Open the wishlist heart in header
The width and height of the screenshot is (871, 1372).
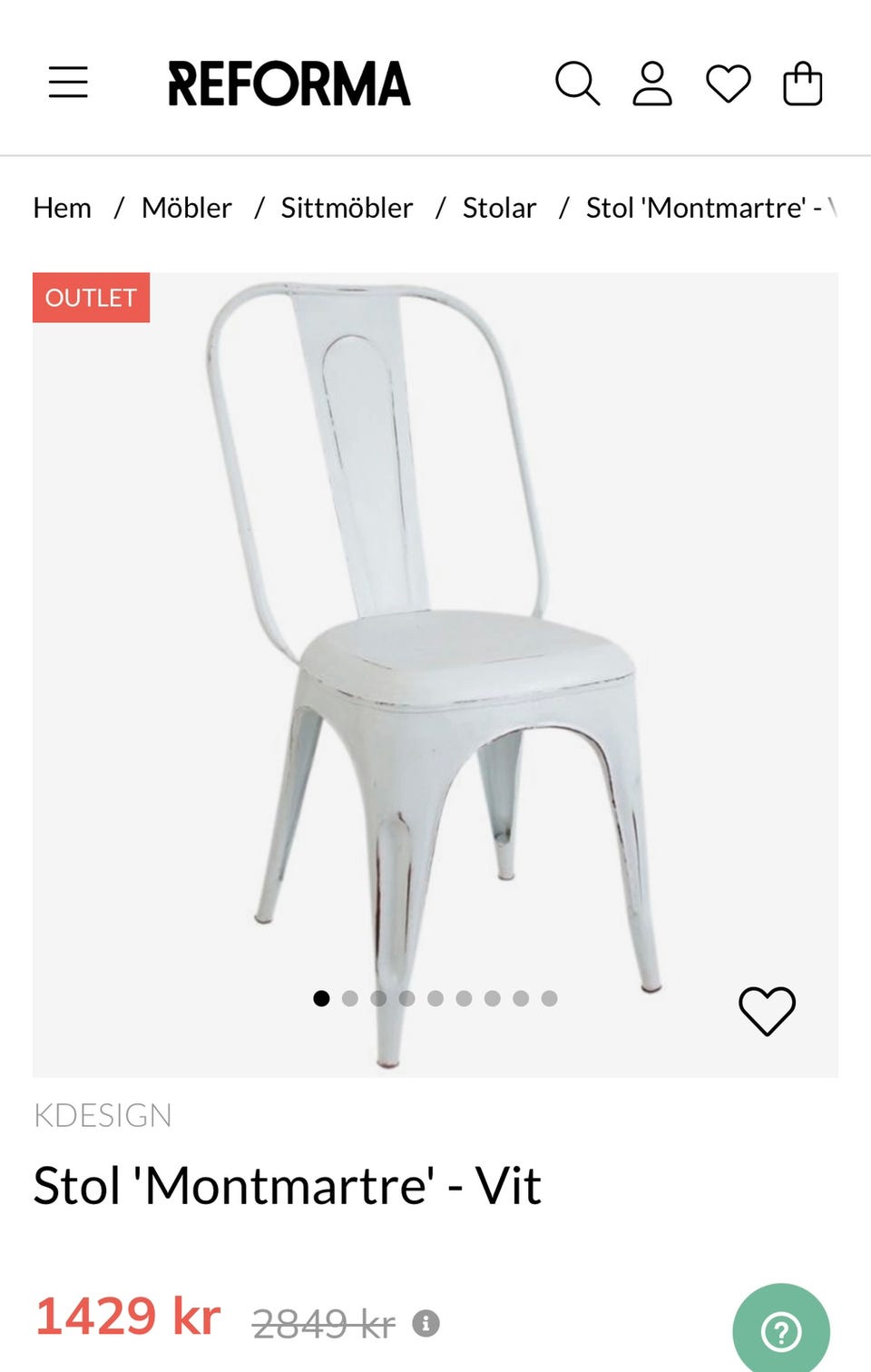click(x=728, y=83)
